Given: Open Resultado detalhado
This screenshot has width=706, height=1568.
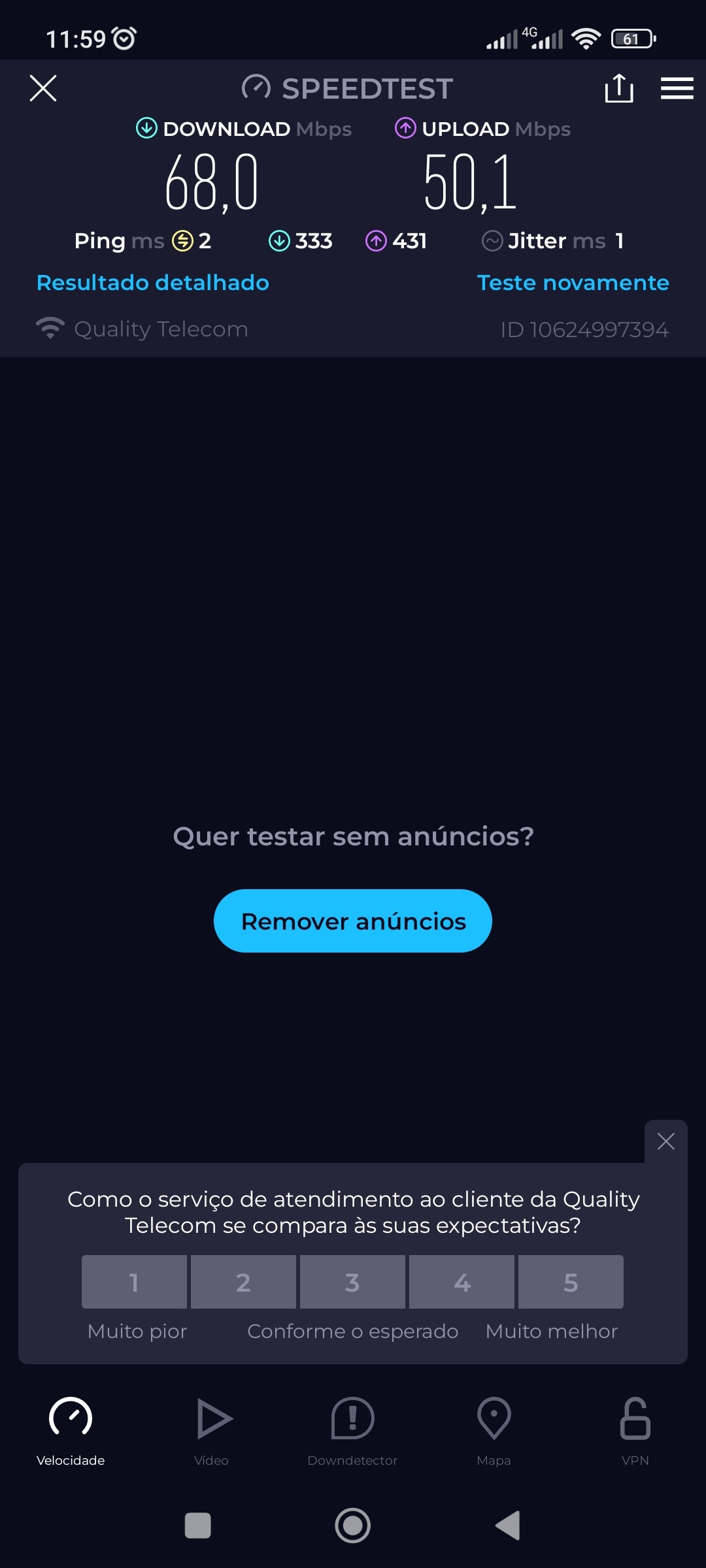Looking at the screenshot, I should (153, 283).
